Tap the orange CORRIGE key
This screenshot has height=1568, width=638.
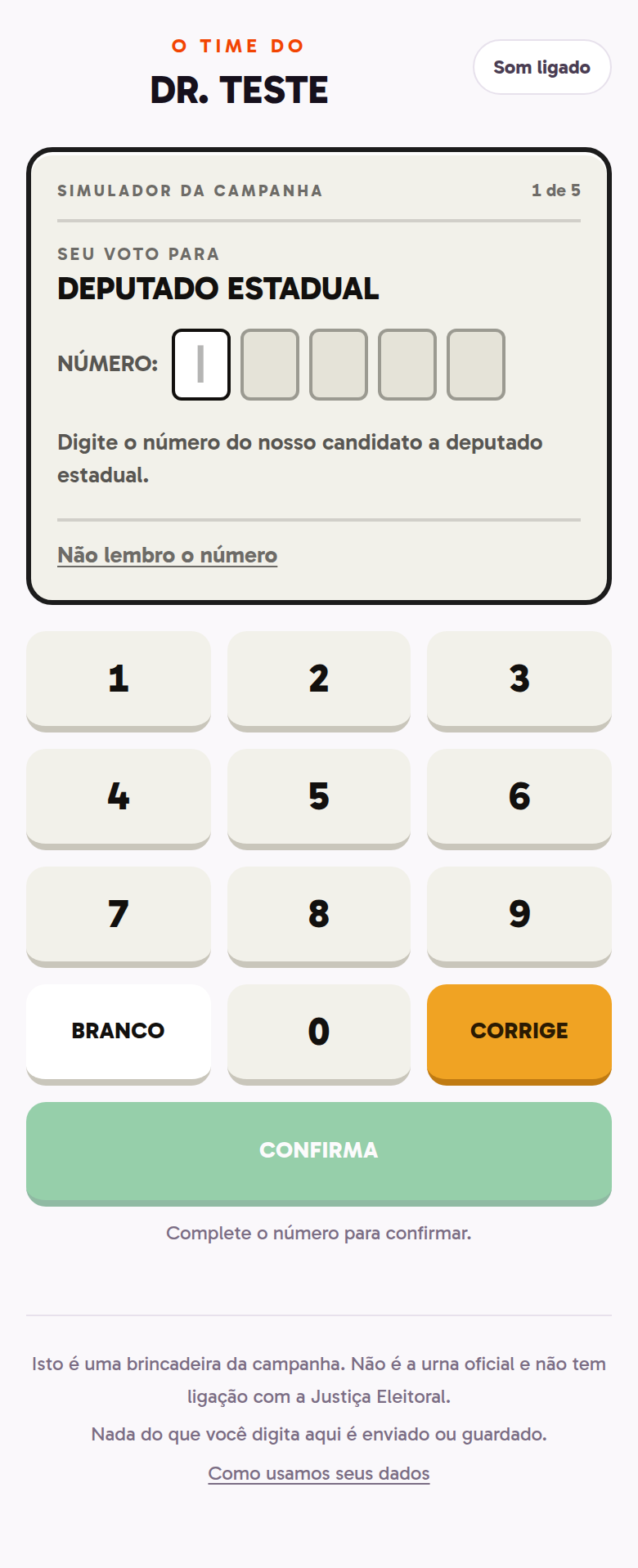[519, 1034]
